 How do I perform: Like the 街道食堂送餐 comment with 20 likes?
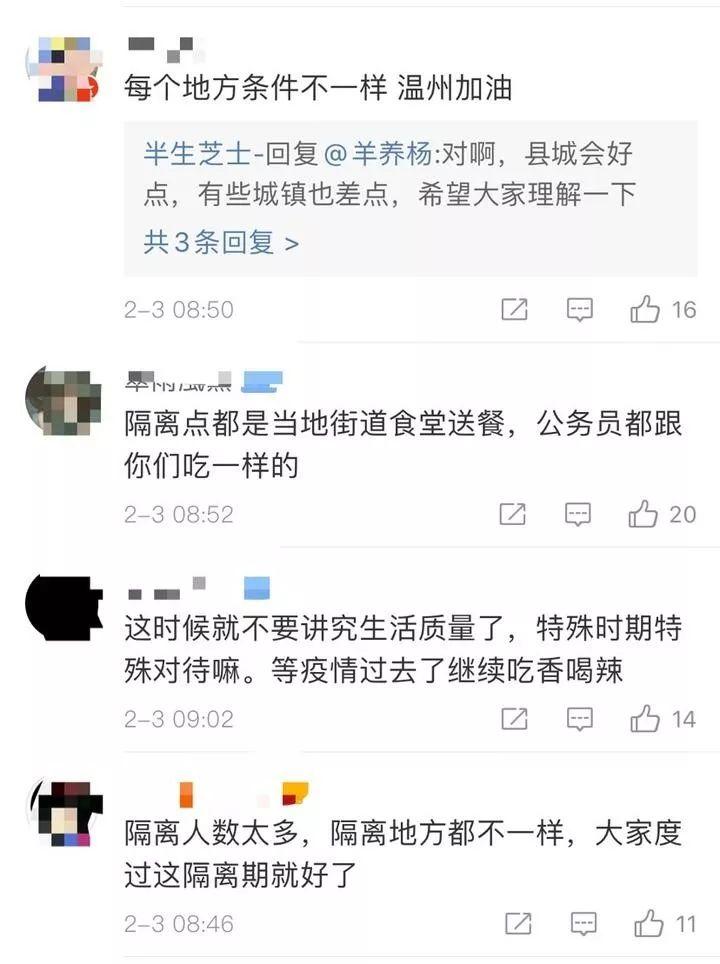(x=644, y=515)
